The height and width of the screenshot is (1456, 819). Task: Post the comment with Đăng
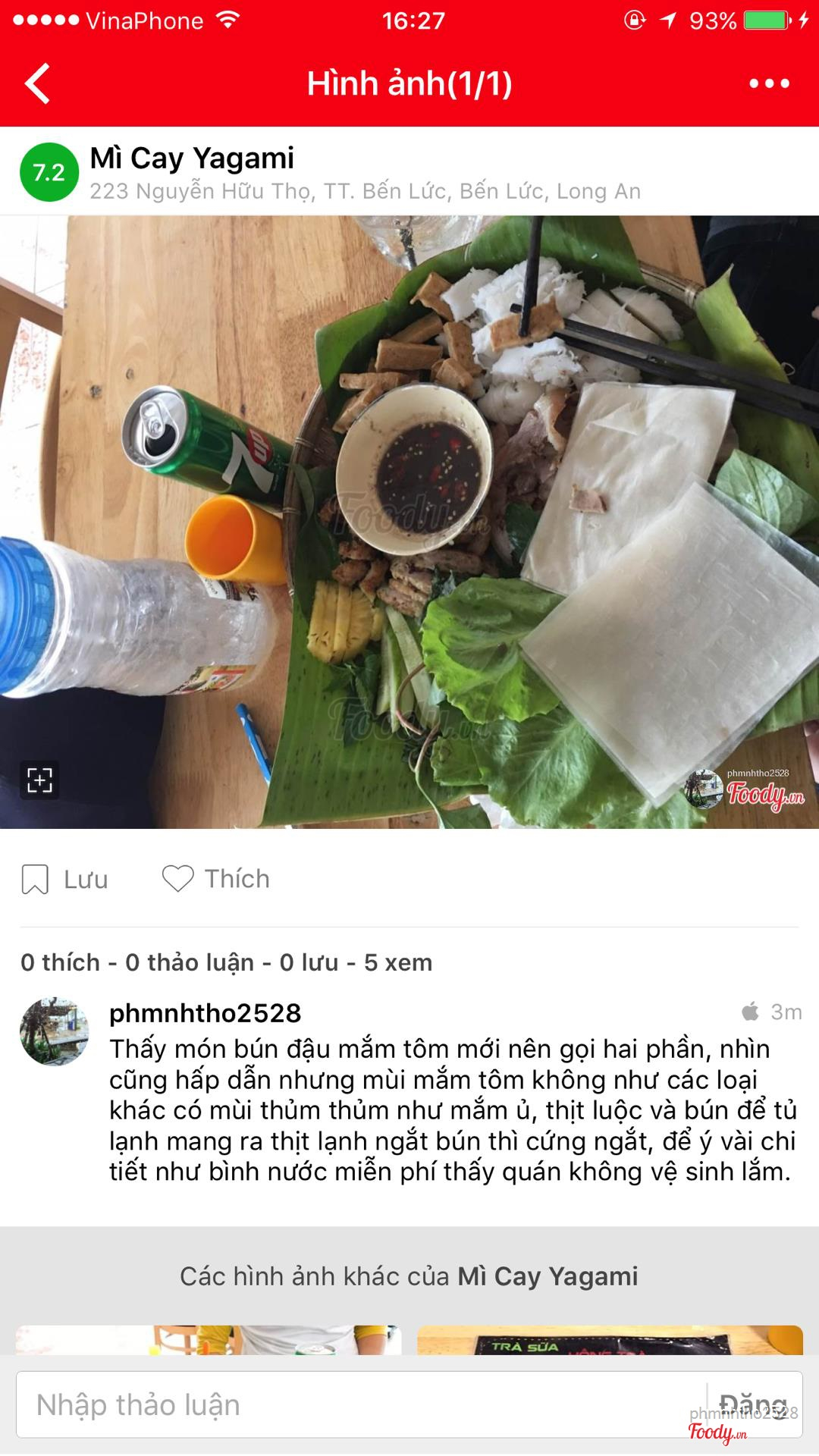coord(752,1404)
